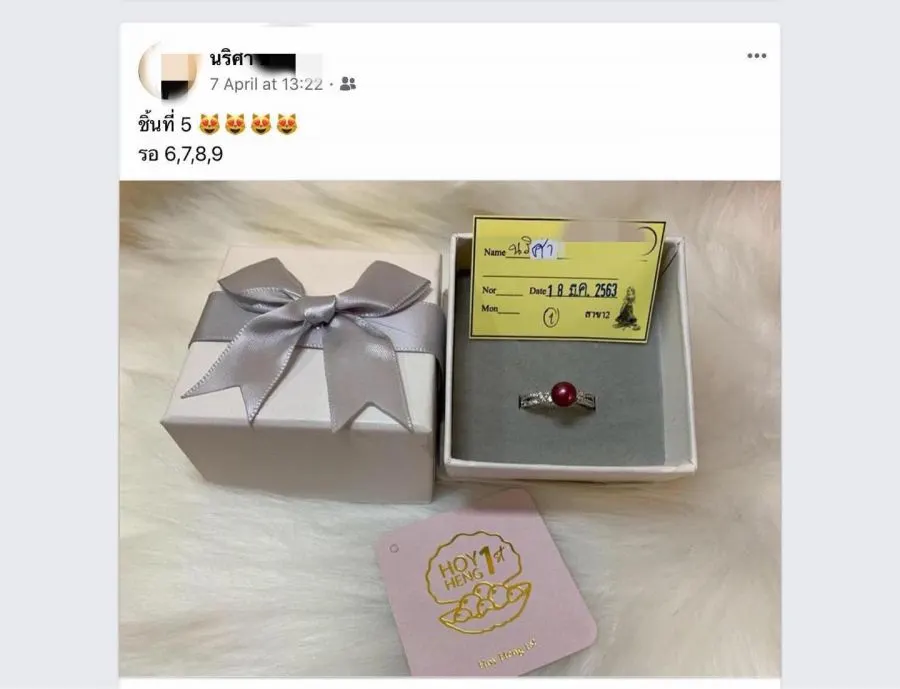Open the post's three-dot options menu
900x689 pixels.
tap(756, 56)
